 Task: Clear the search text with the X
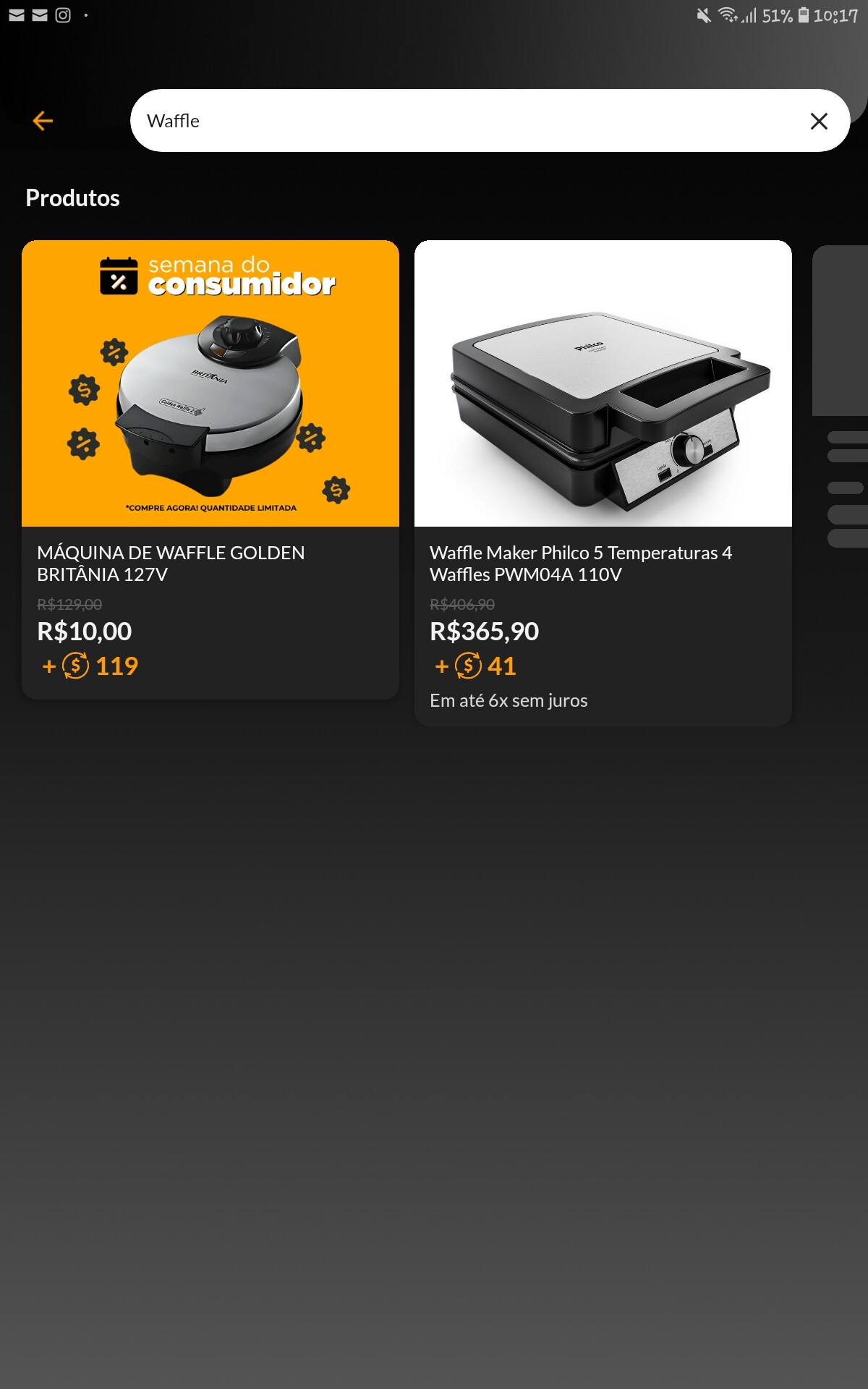coord(819,121)
